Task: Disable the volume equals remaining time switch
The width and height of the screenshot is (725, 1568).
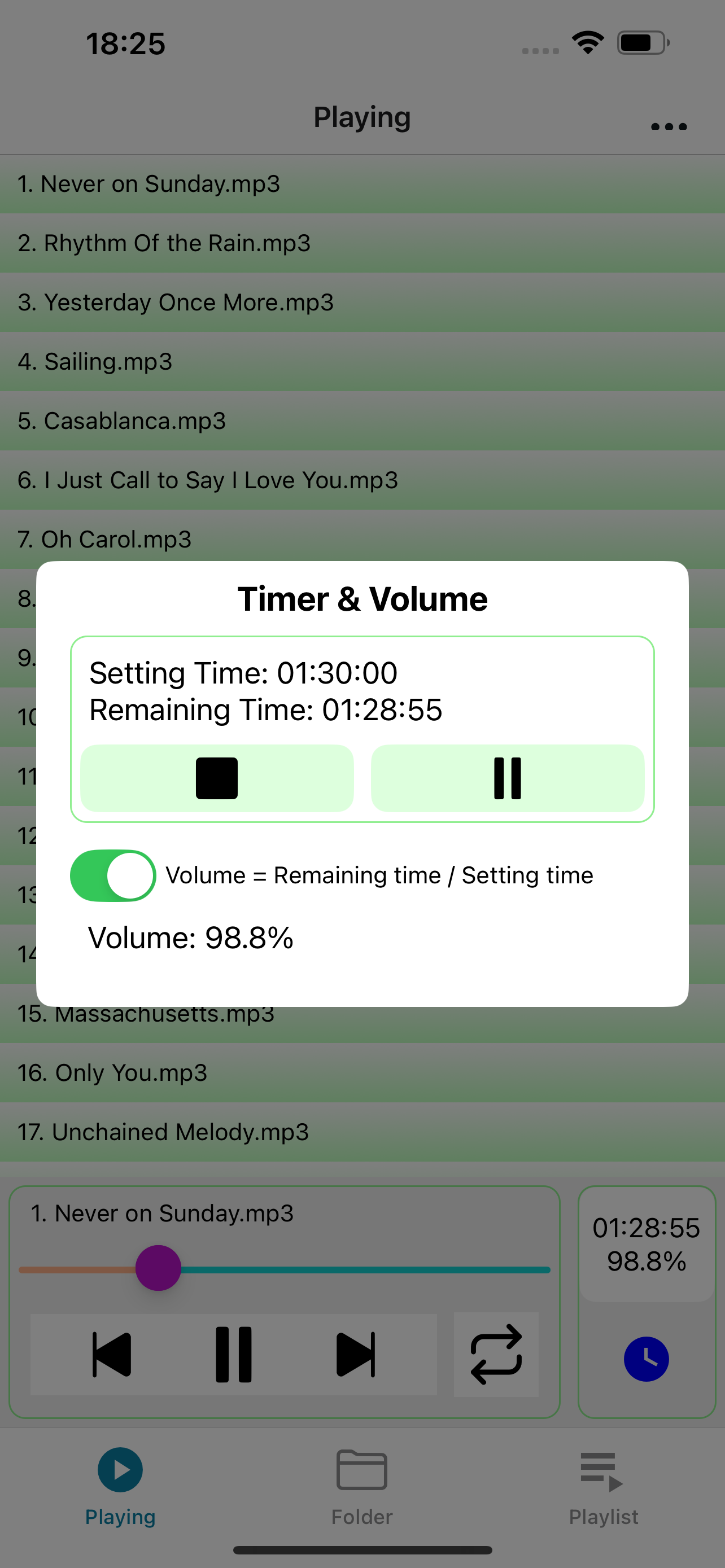Action: pyautogui.click(x=113, y=875)
